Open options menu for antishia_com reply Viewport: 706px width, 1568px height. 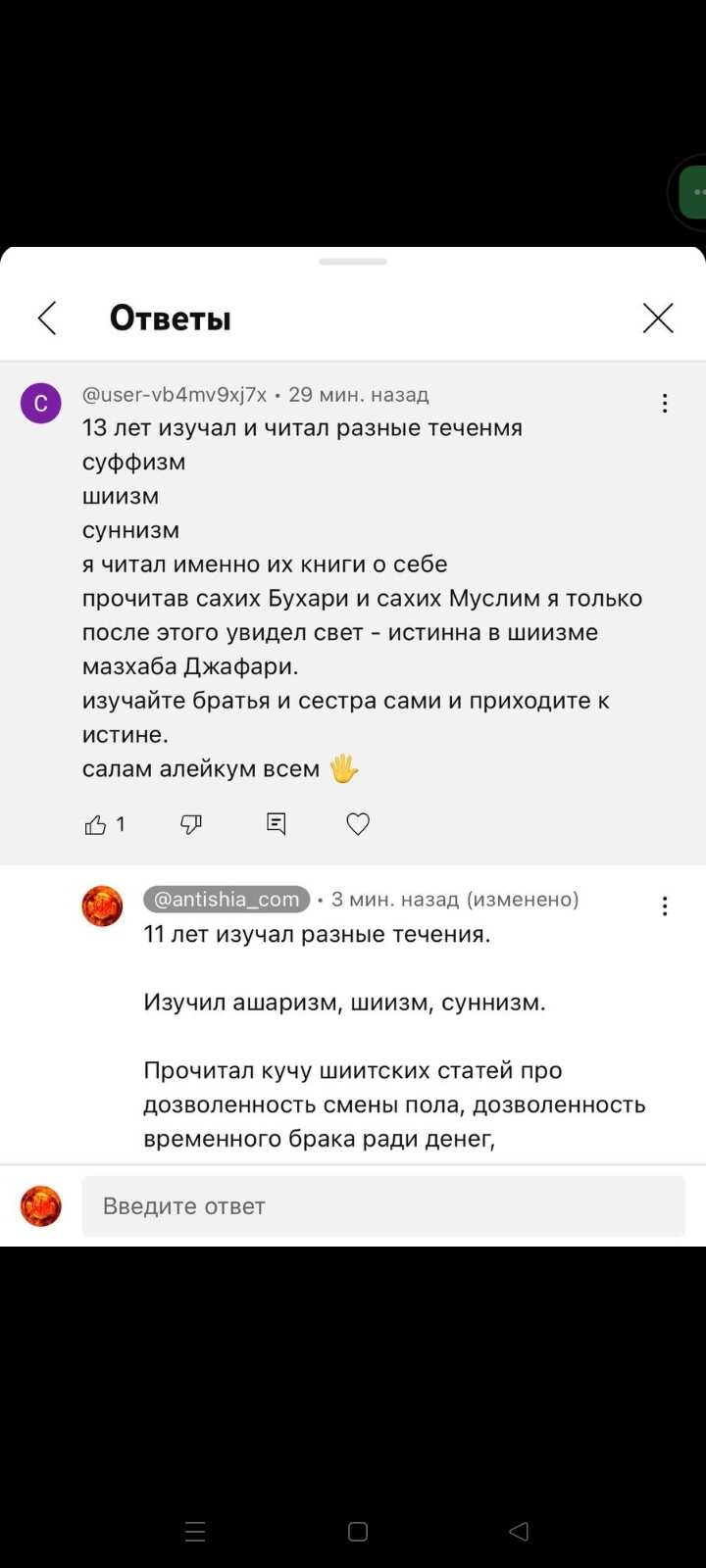(665, 906)
